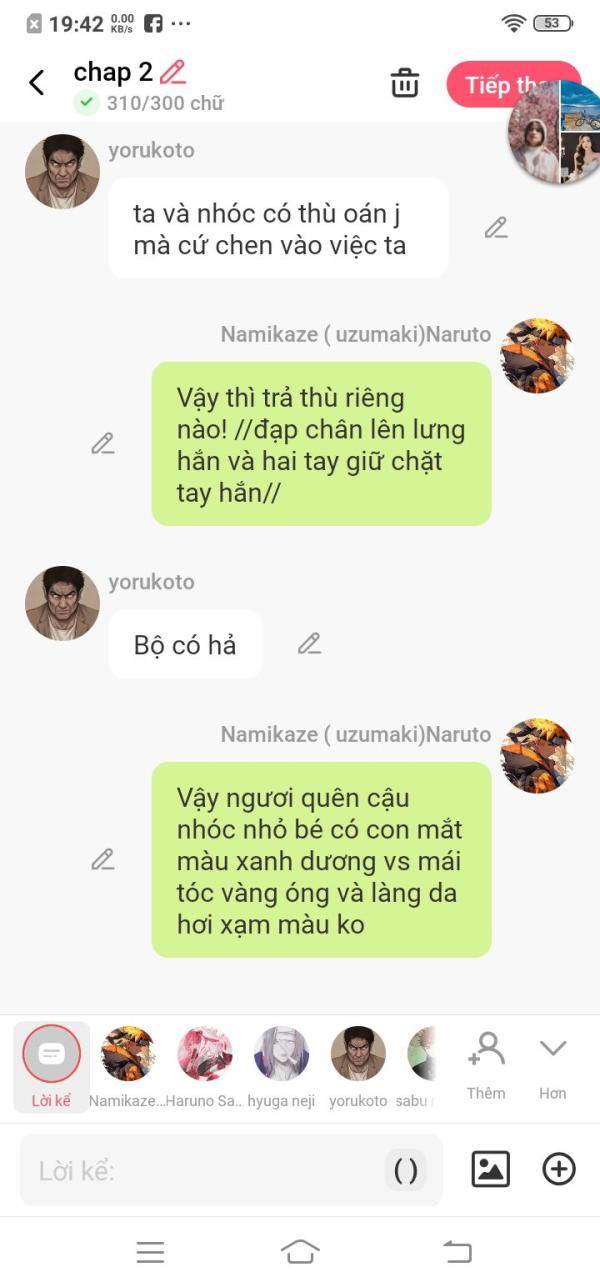The width and height of the screenshot is (600, 1287).
Task: Edit message "Vậy thì trả thù riêng nào"
Action: [103, 444]
